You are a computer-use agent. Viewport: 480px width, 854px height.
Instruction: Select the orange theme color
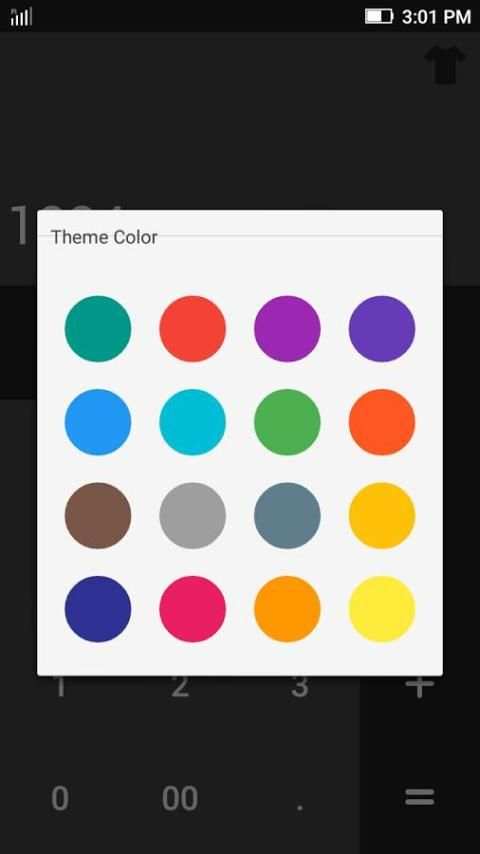click(287, 609)
